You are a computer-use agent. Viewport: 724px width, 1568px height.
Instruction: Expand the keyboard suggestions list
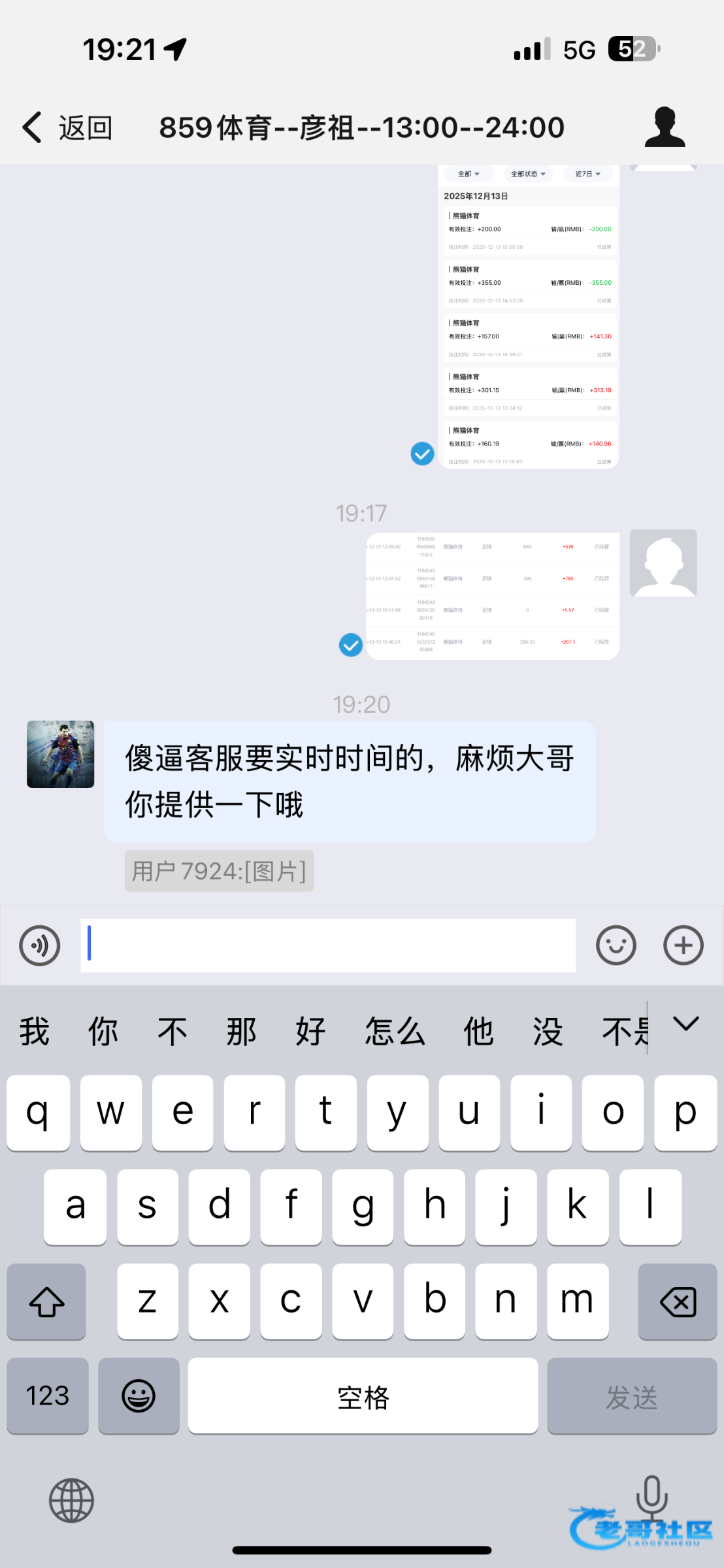[x=686, y=1024]
